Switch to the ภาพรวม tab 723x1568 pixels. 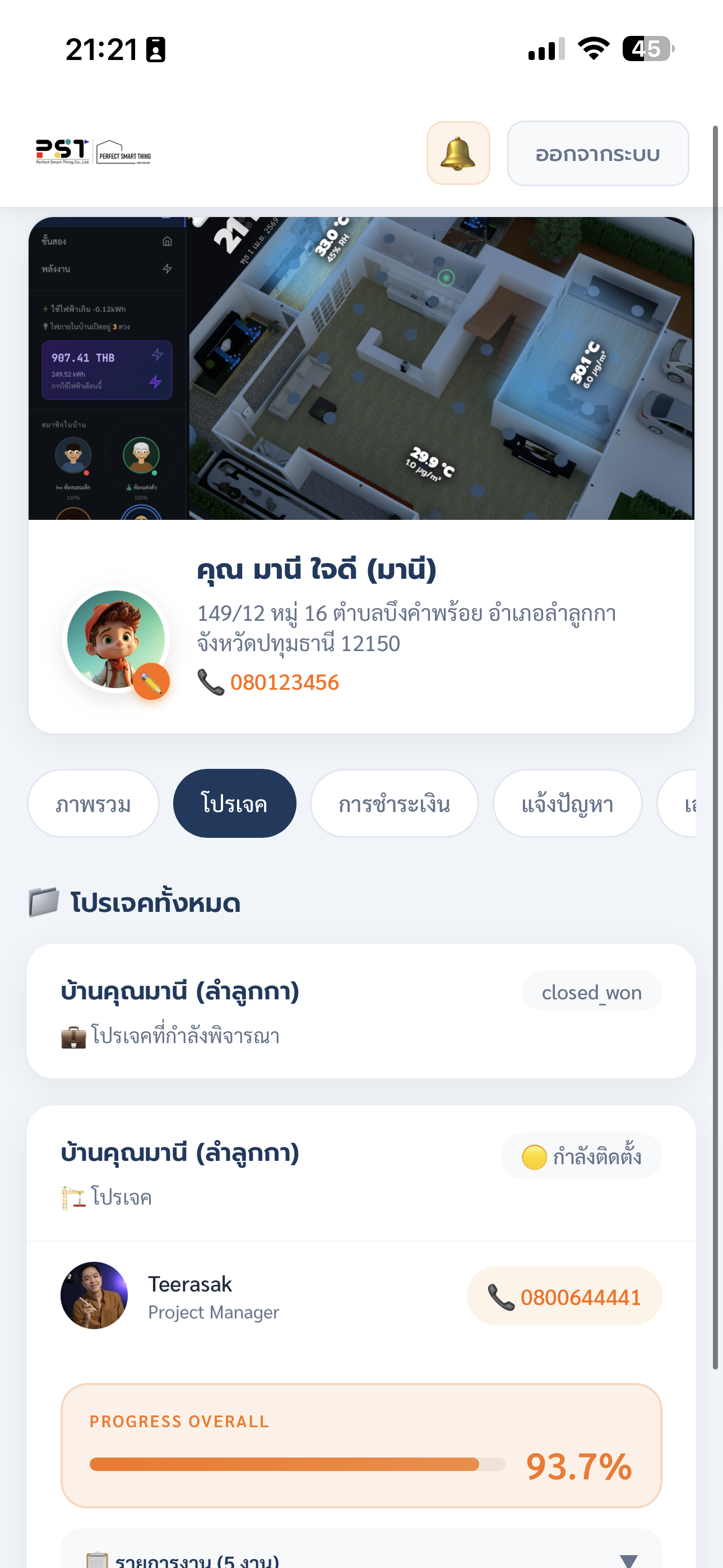click(92, 803)
